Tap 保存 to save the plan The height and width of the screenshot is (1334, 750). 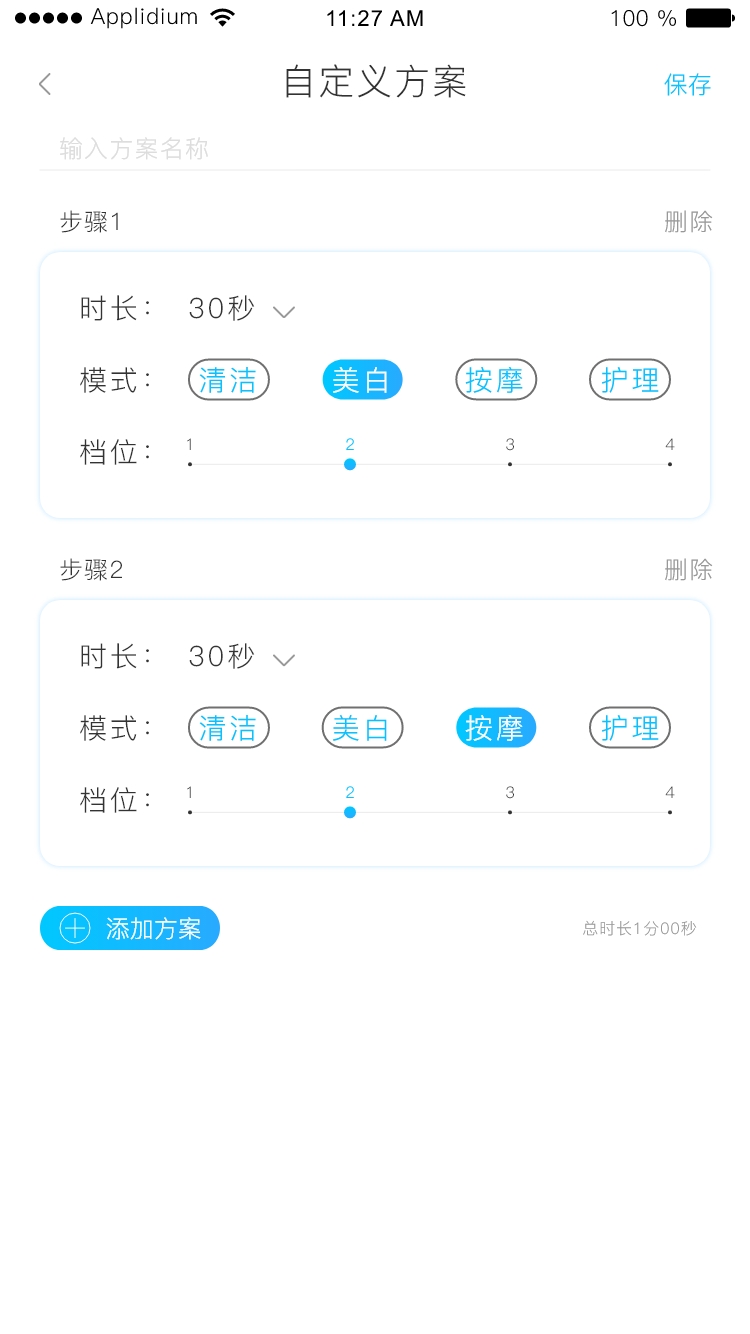pos(687,84)
